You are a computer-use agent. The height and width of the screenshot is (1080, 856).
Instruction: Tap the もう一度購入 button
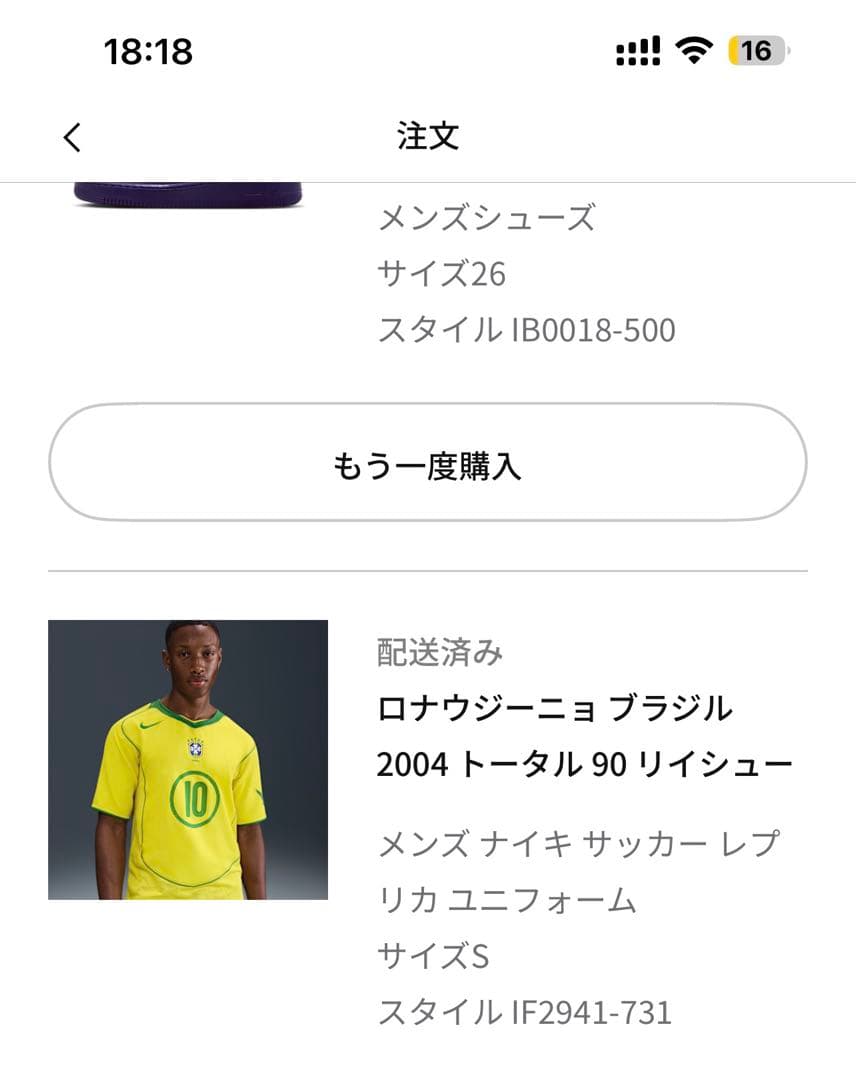click(x=427, y=463)
